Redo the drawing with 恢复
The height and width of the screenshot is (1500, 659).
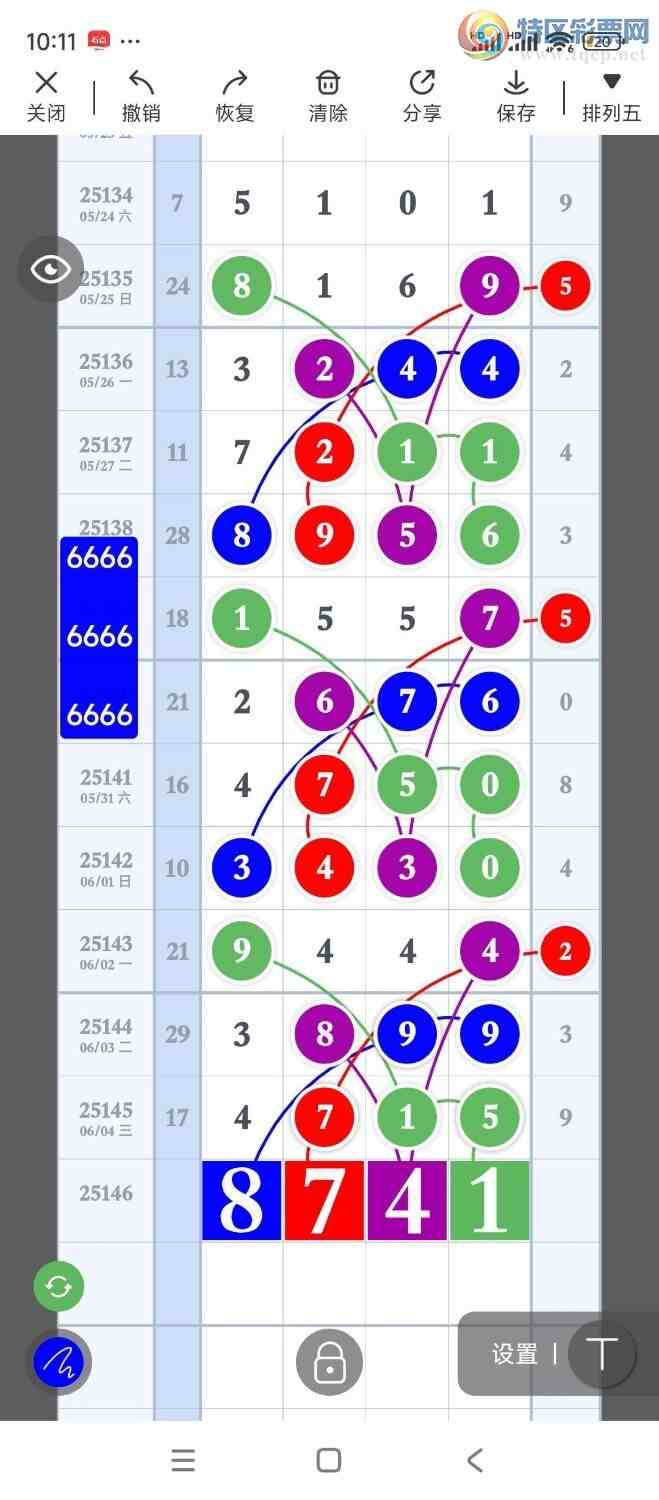point(235,97)
